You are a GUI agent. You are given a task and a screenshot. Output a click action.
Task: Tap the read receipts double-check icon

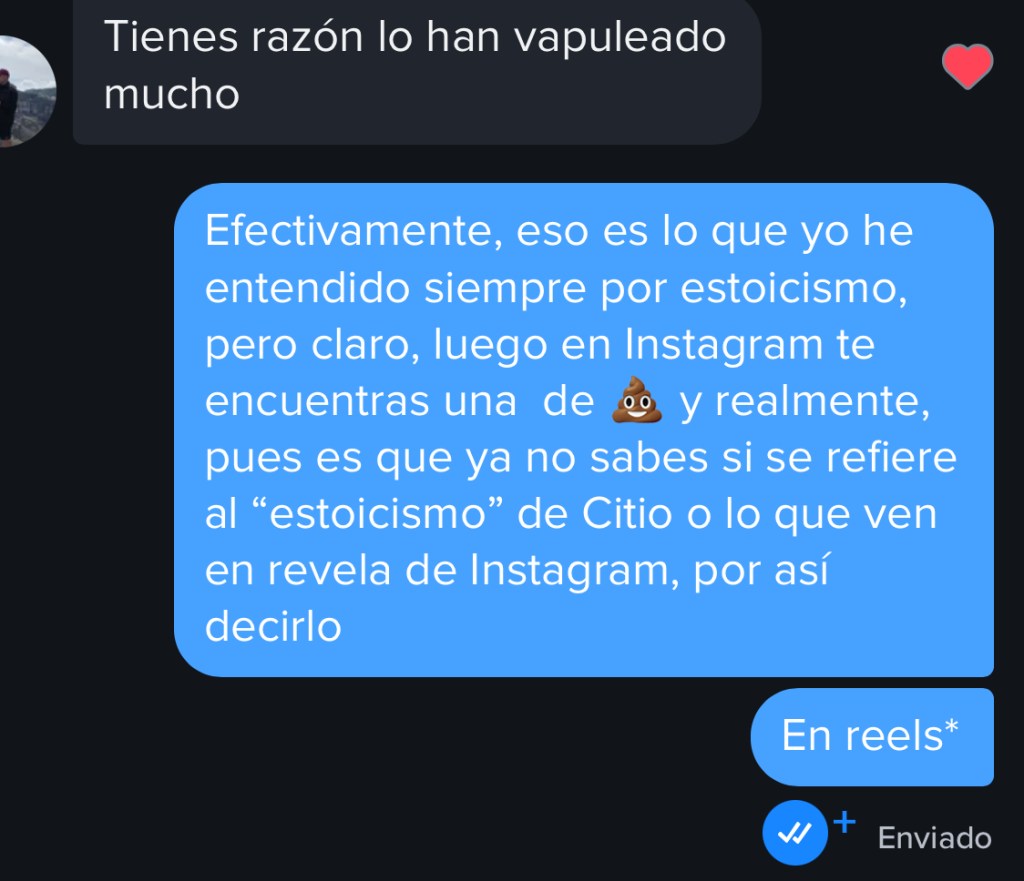[x=795, y=833]
